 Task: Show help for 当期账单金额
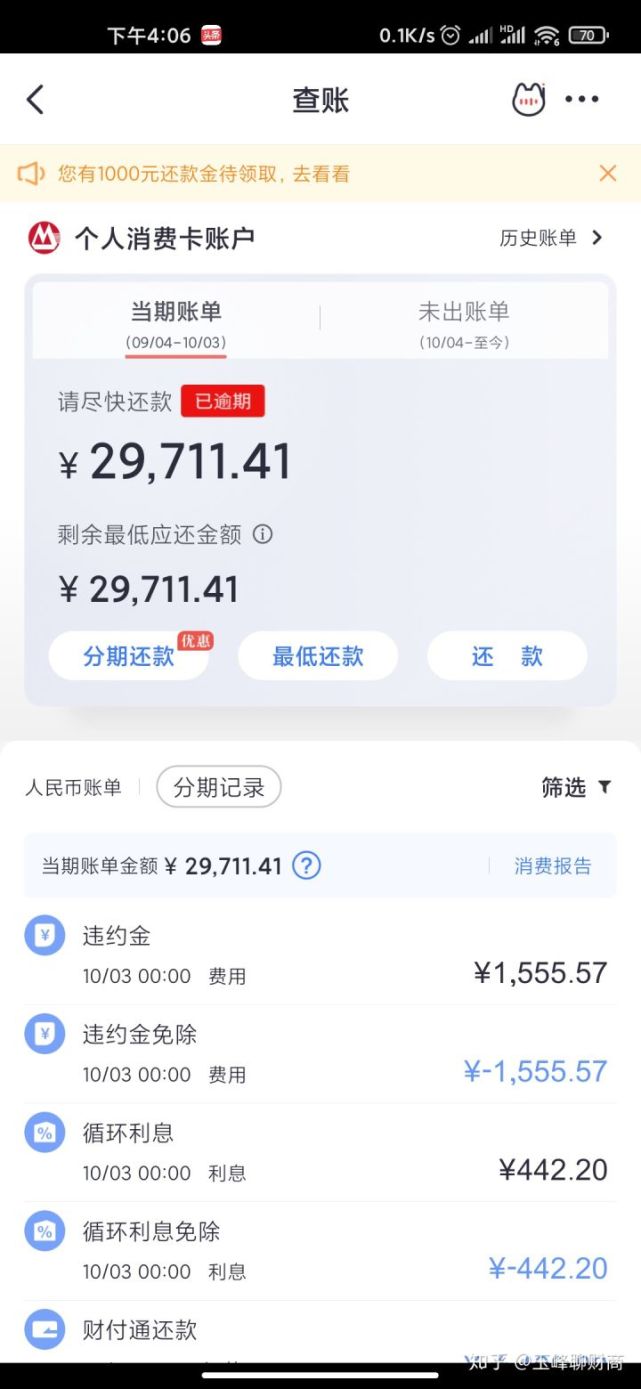point(306,866)
